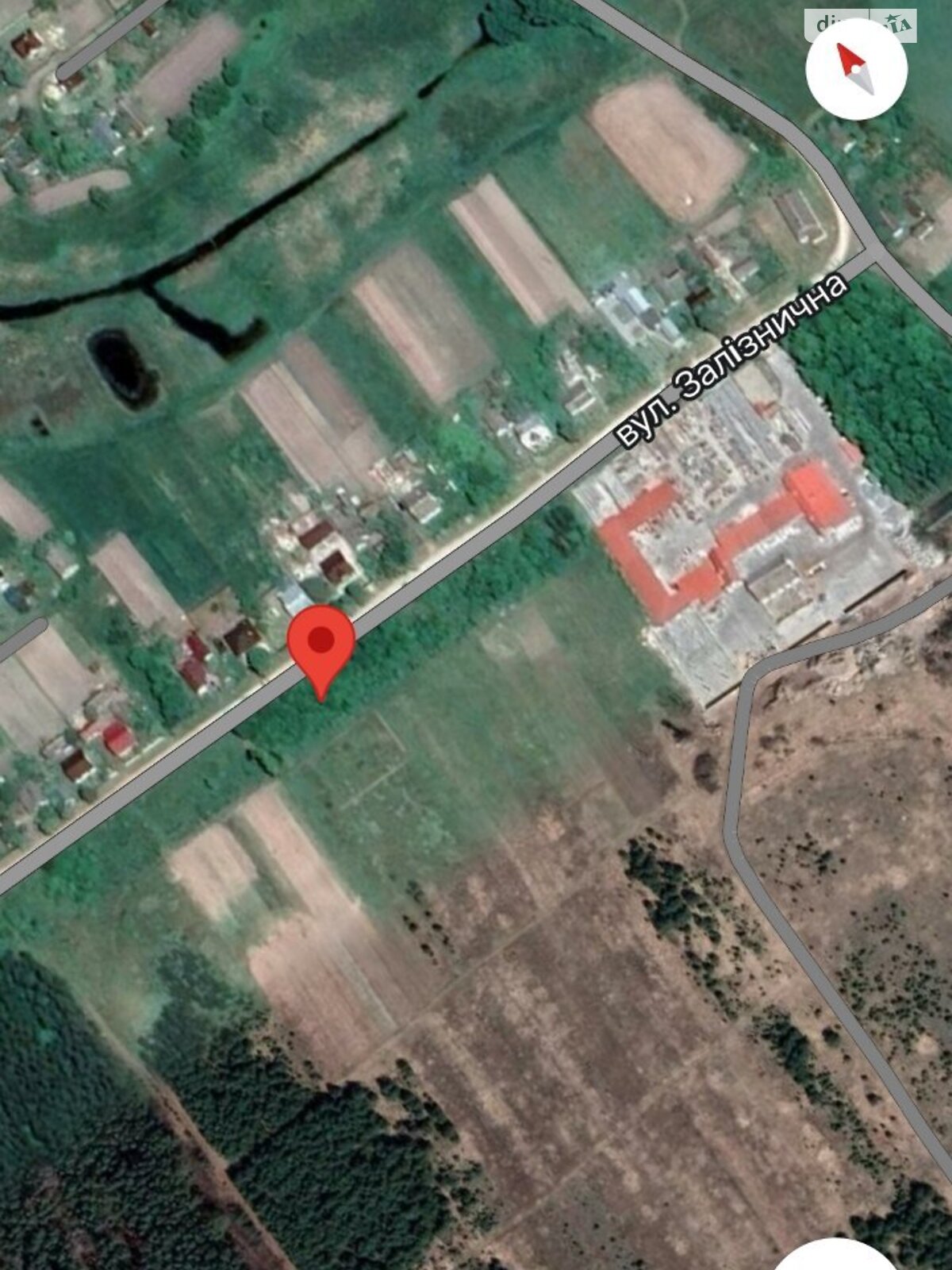Tap the compass to reset map orientation
The width and height of the screenshot is (952, 1270).
point(856,69)
